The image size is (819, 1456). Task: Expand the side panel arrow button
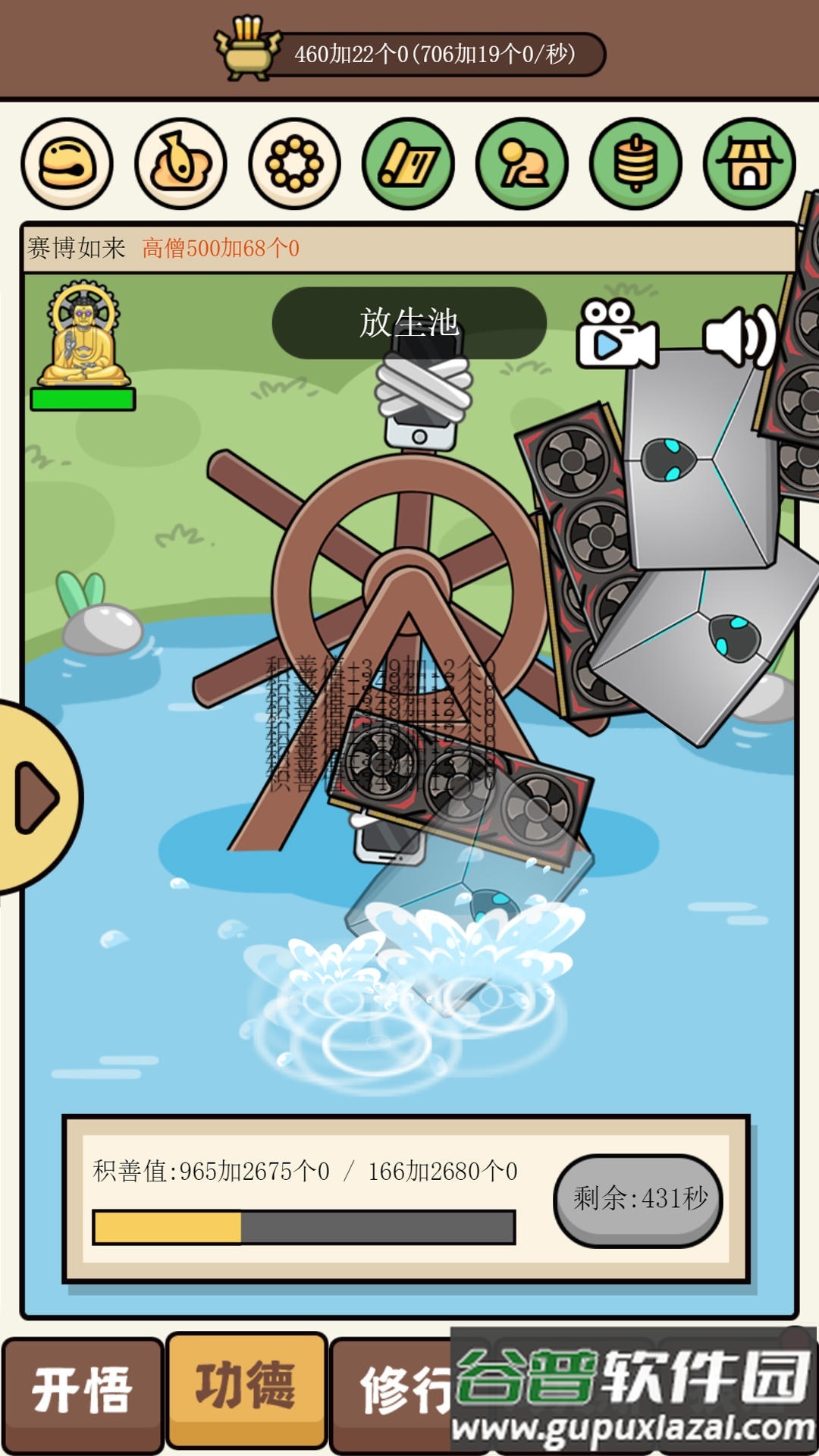click(x=36, y=798)
